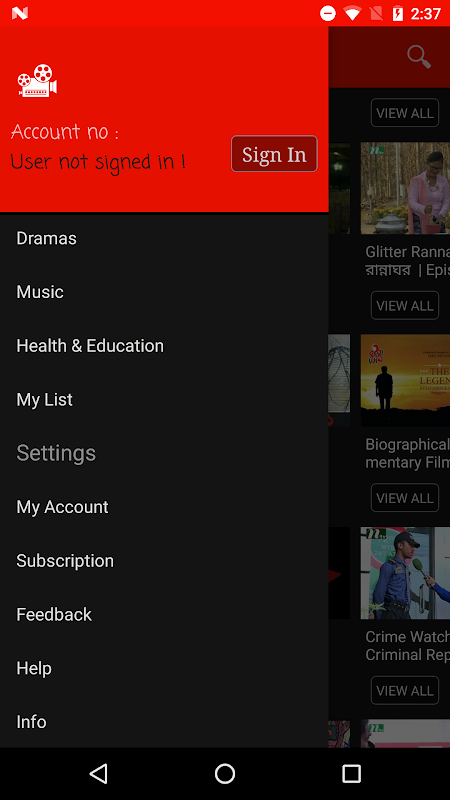The height and width of the screenshot is (800, 450).
Task: Open the Biographical Film thumbnail
Action: pyautogui.click(x=405, y=380)
